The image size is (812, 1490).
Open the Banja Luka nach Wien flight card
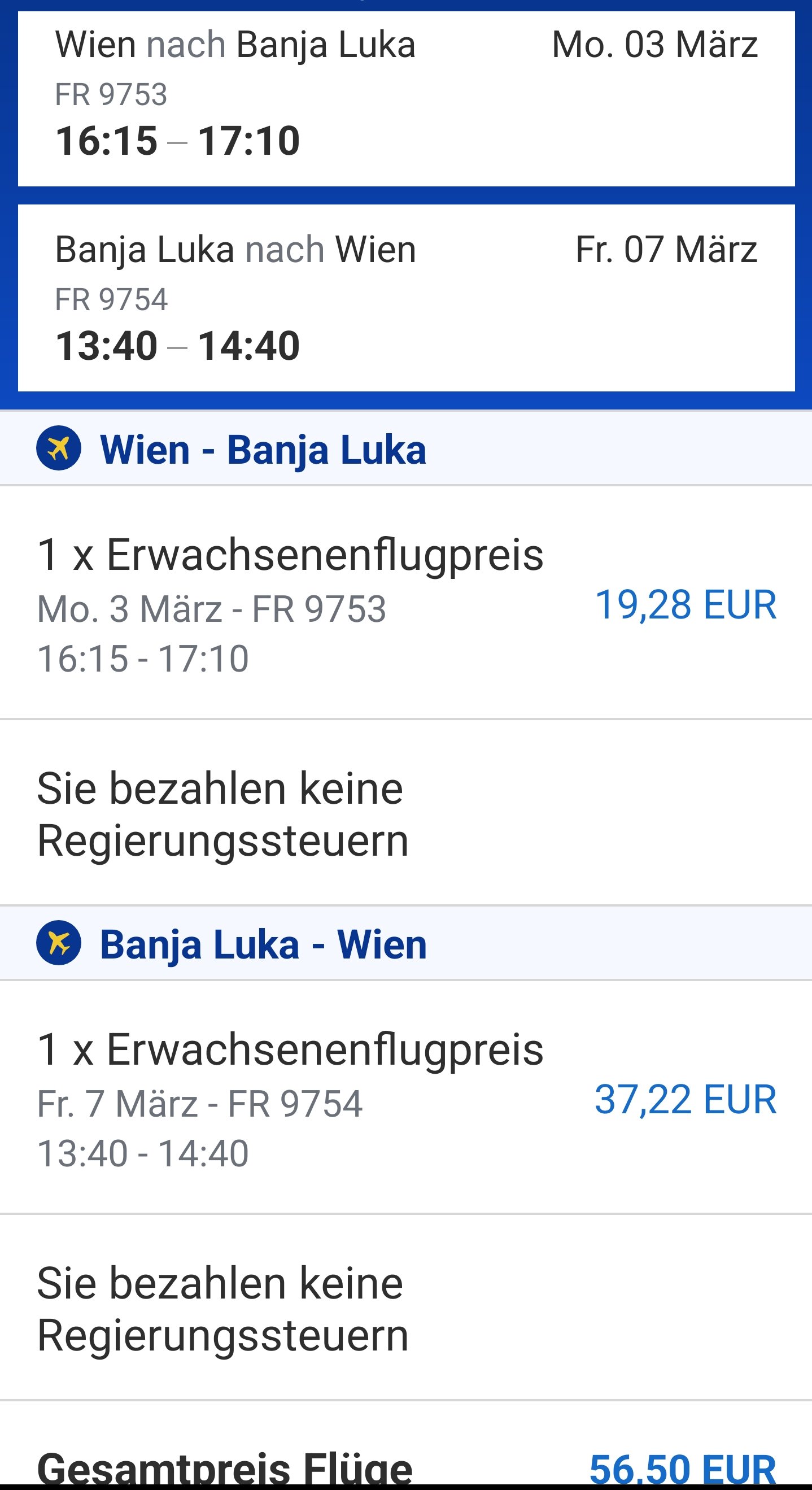click(406, 298)
